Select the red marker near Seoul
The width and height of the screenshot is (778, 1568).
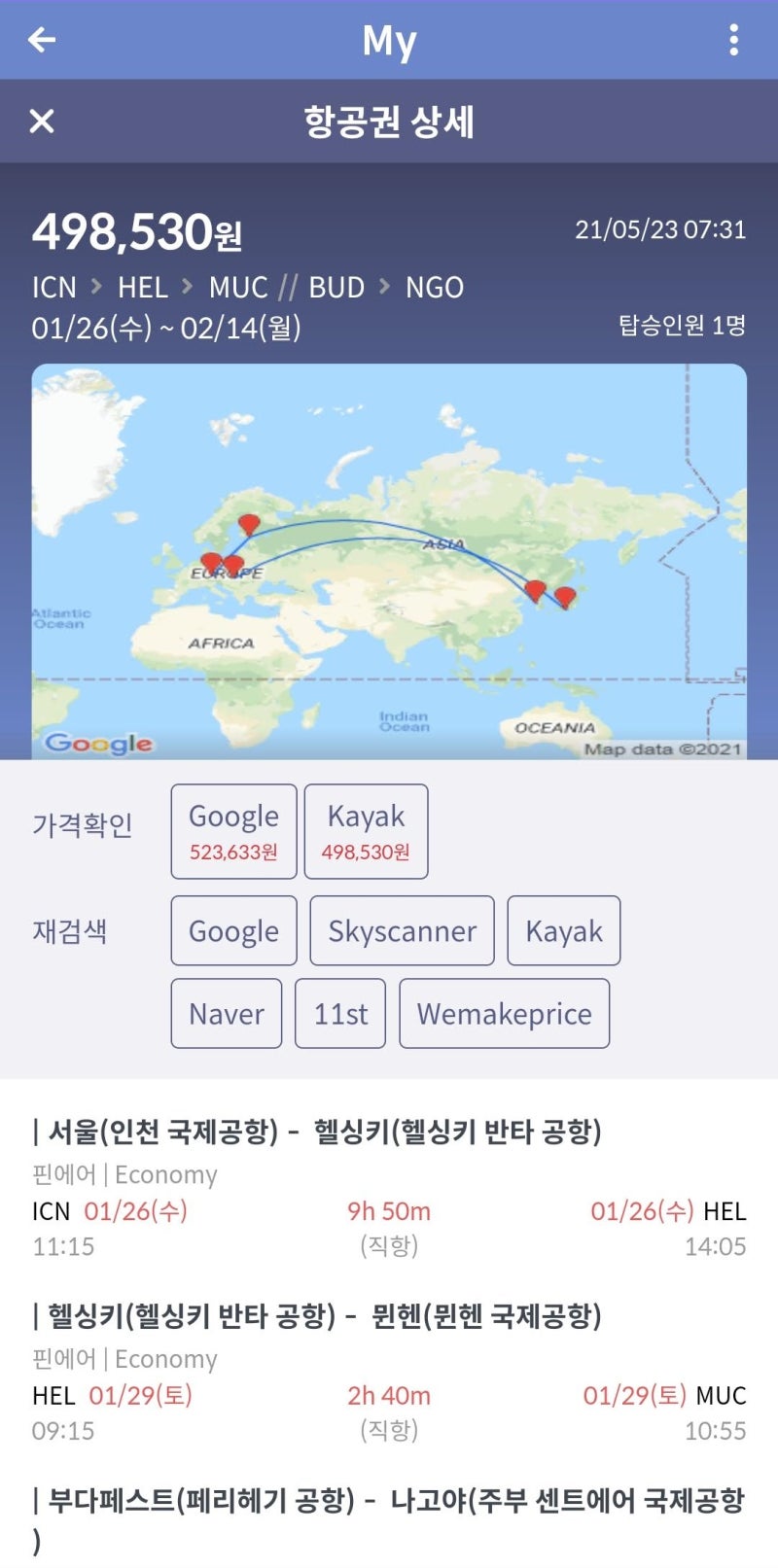tap(535, 588)
